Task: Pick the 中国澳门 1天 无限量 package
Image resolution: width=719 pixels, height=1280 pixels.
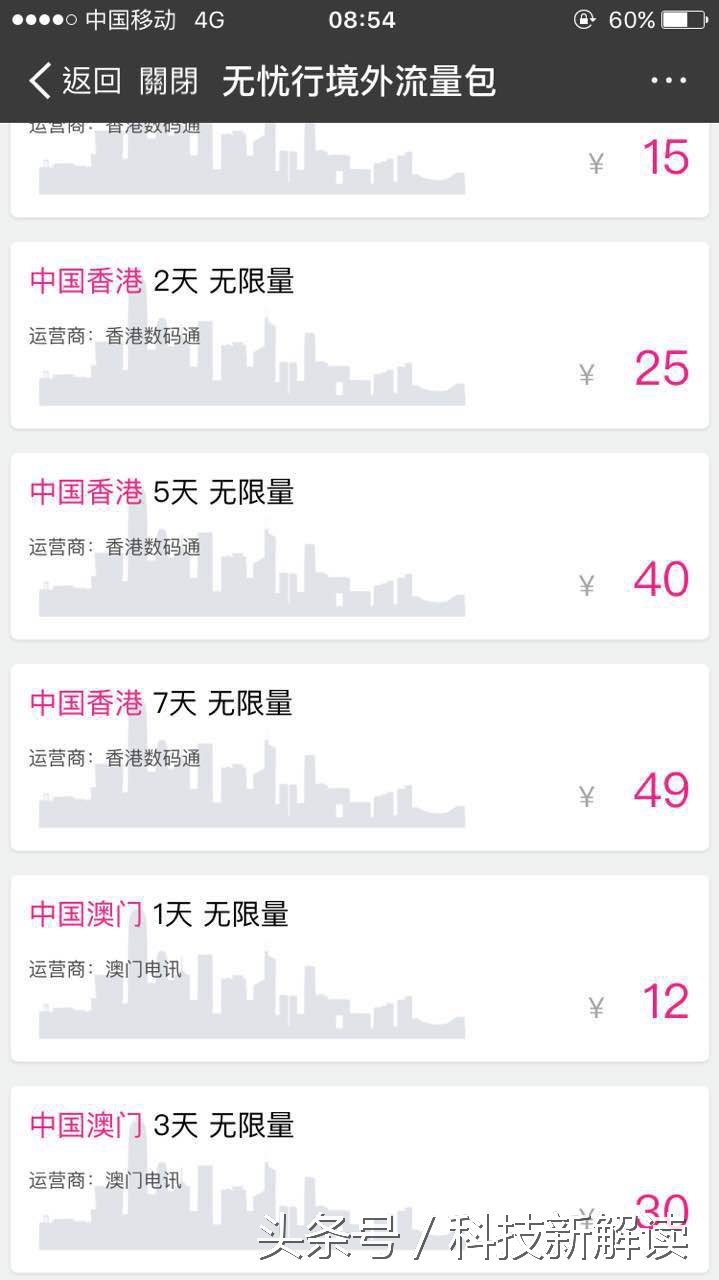Action: [x=359, y=968]
